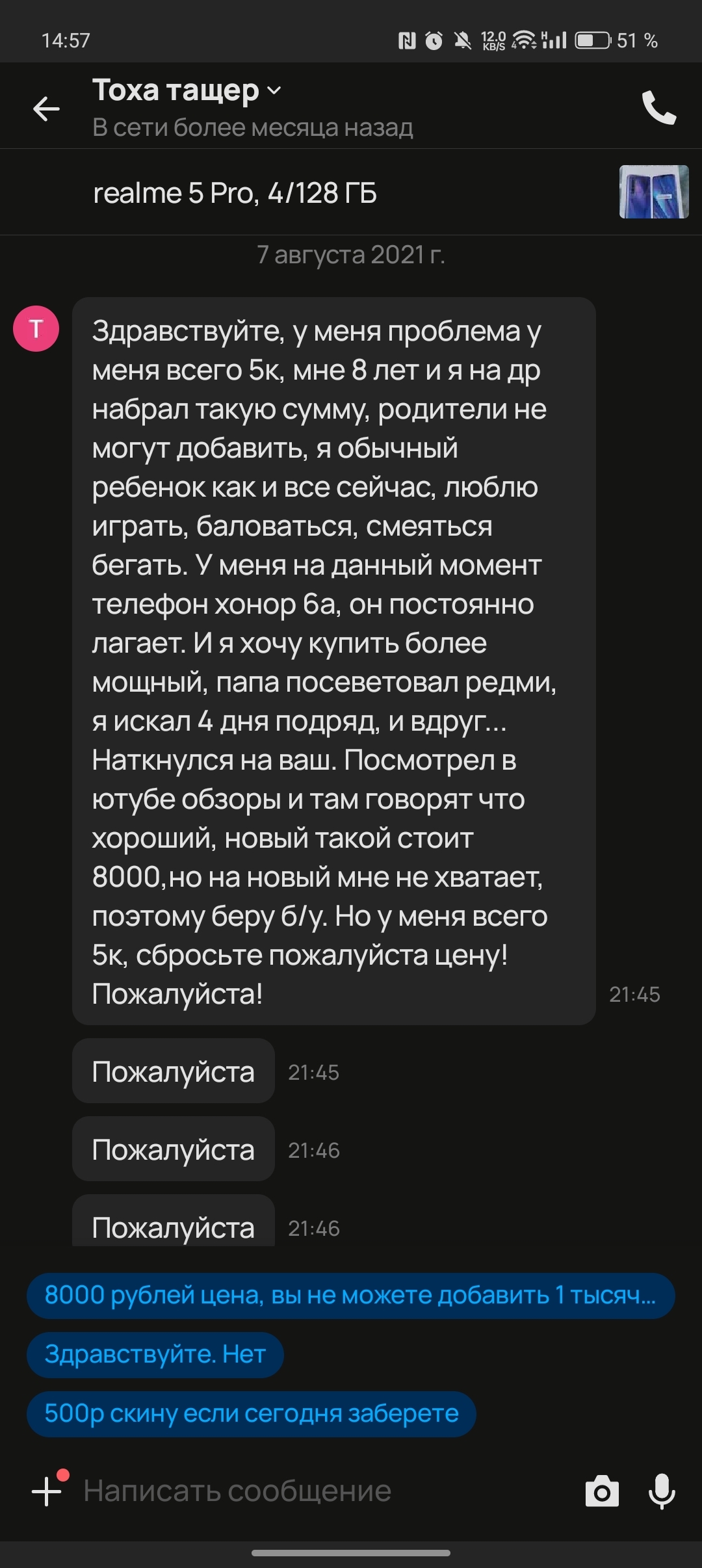The height and width of the screenshot is (1568, 702).
Task: Open Тоха тащер's profile avatar
Action: pyautogui.click(x=36, y=329)
